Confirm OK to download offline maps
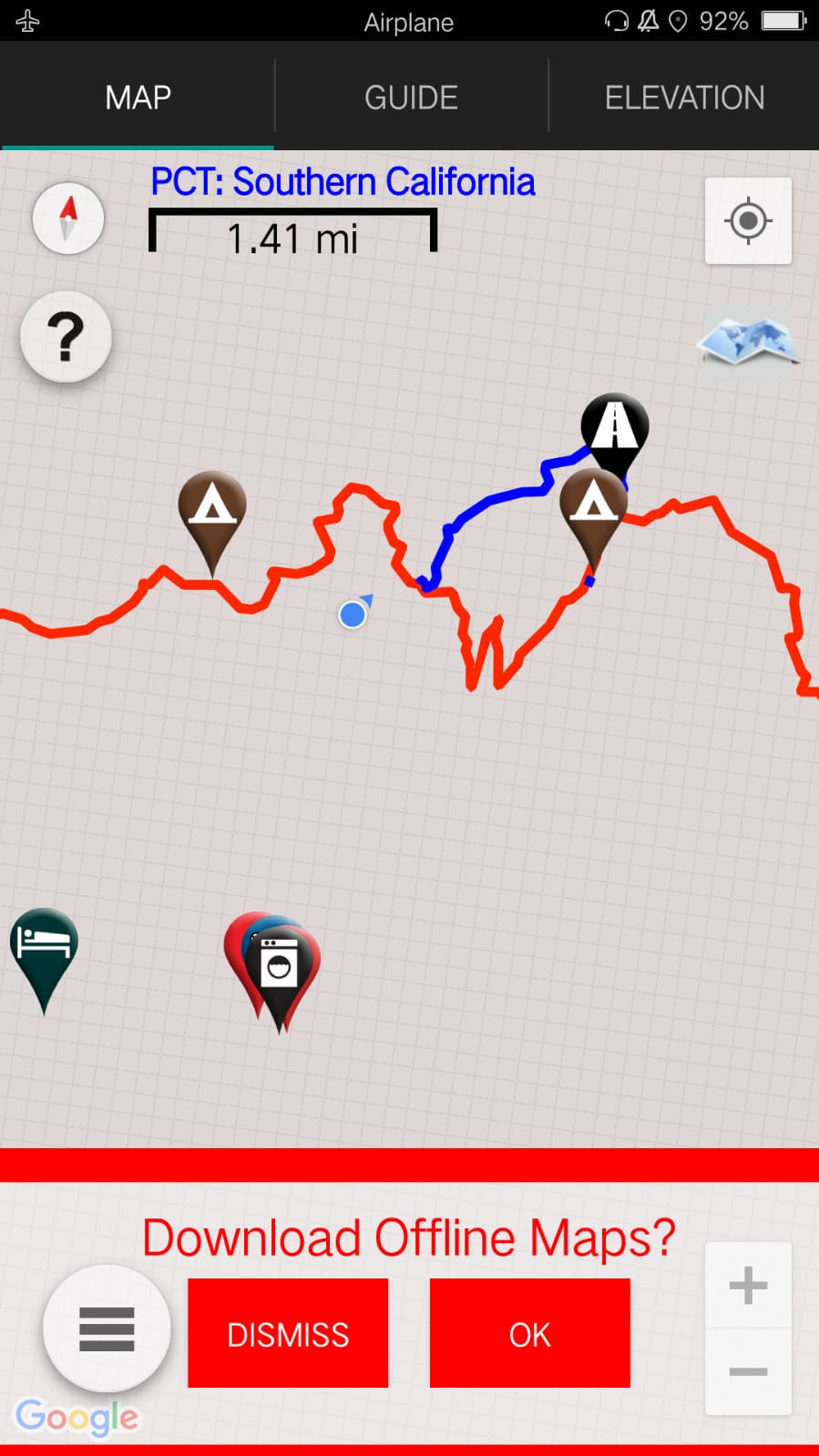 coord(529,1333)
